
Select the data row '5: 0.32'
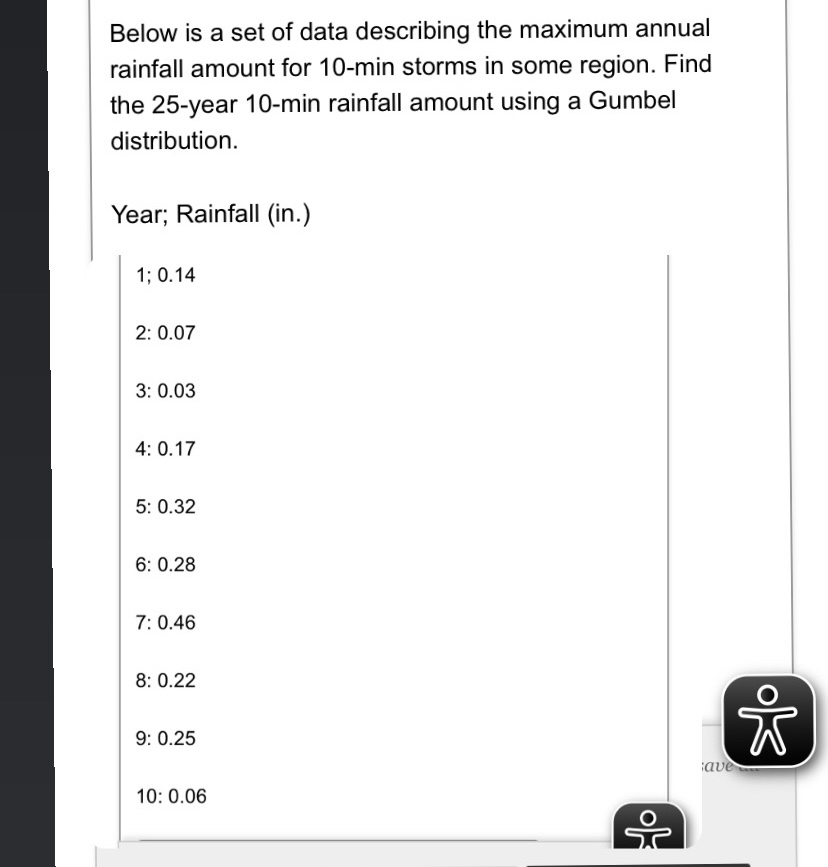[166, 506]
